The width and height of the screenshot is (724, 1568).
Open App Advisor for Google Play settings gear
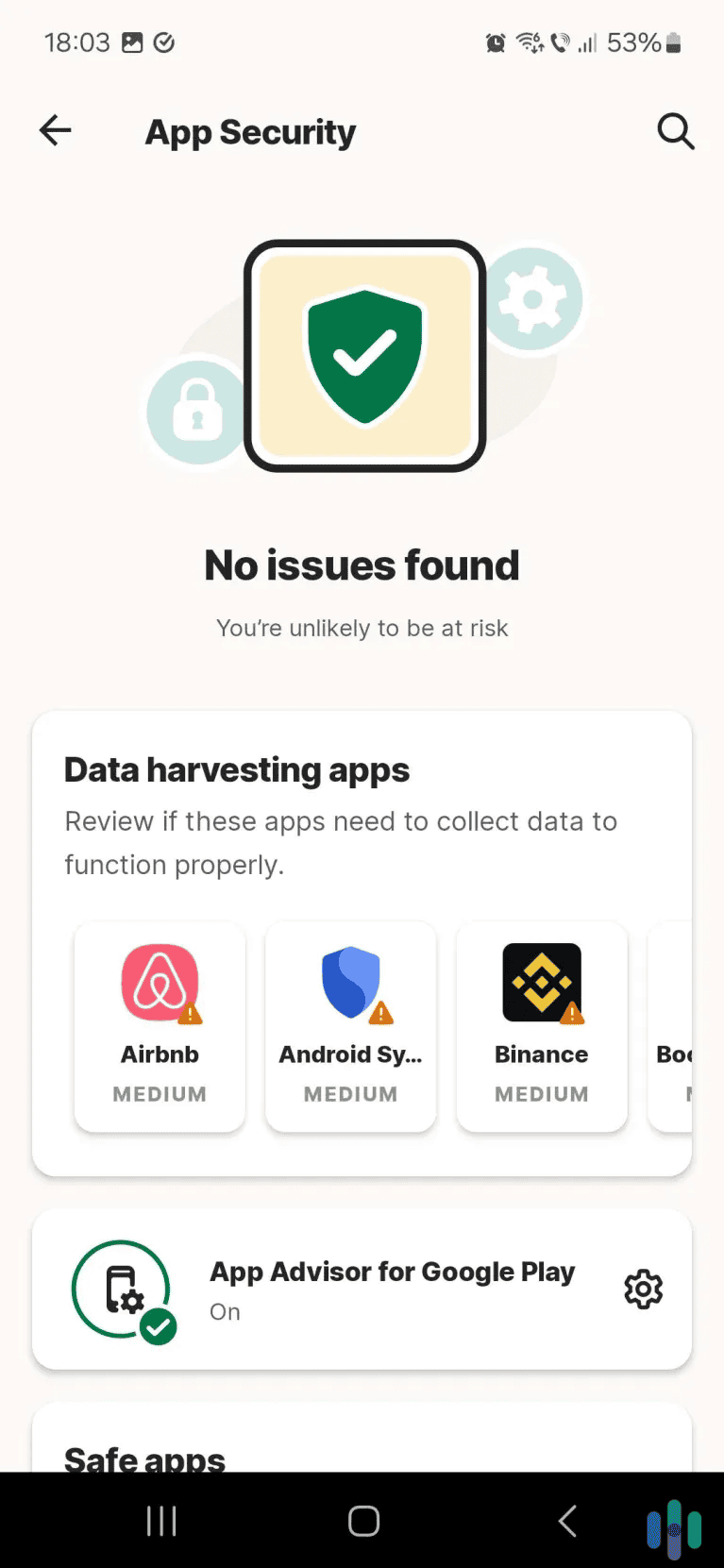coord(643,1289)
